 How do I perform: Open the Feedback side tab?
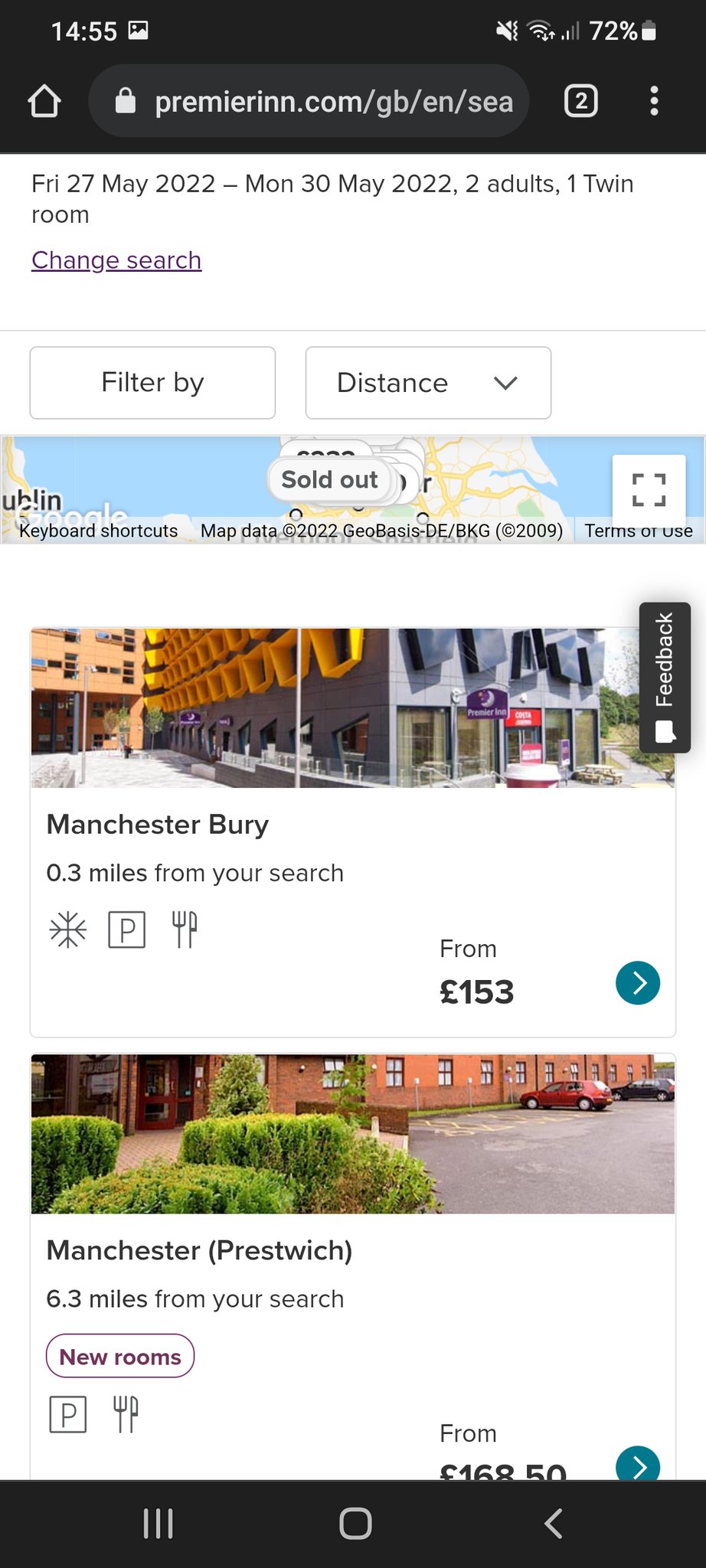click(x=665, y=677)
